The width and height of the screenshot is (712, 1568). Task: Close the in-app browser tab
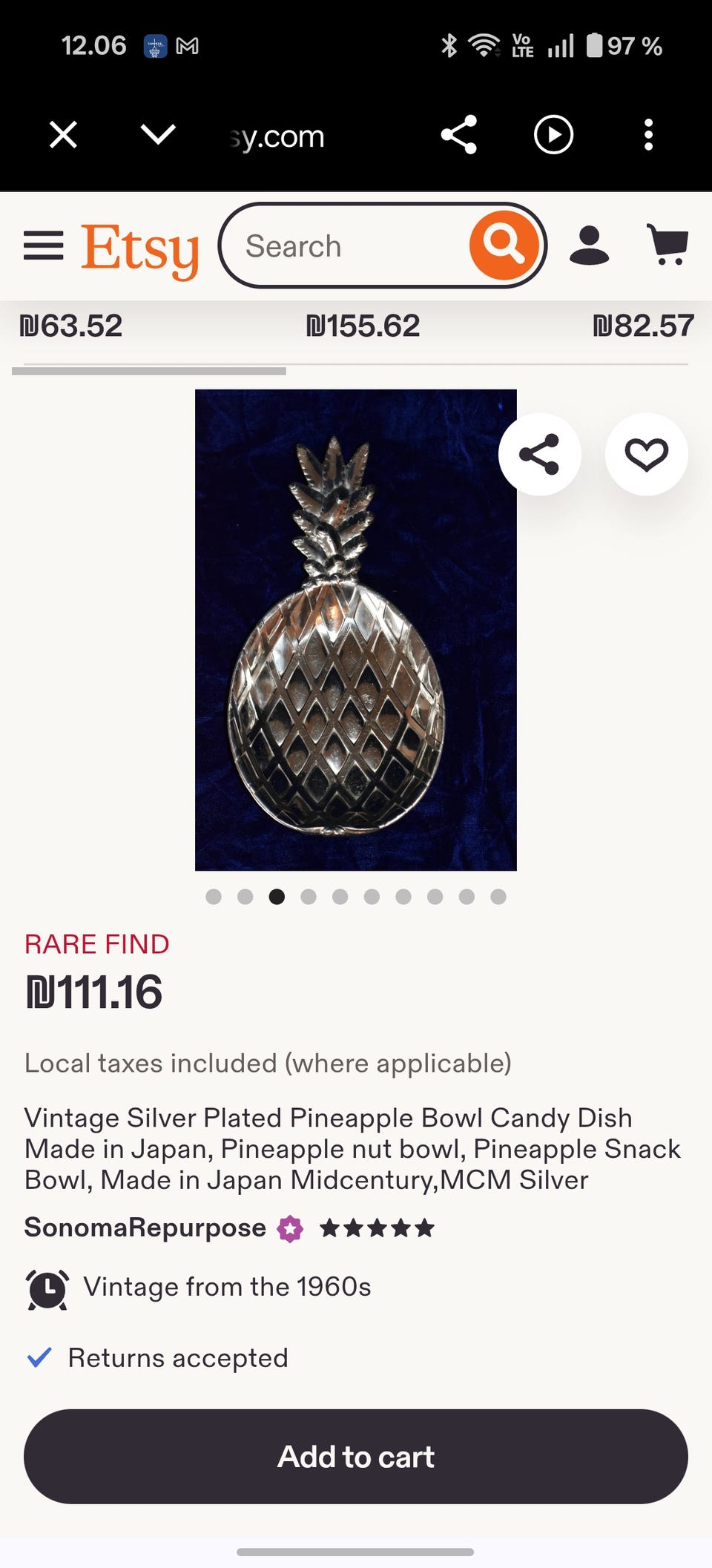pyautogui.click(x=63, y=135)
